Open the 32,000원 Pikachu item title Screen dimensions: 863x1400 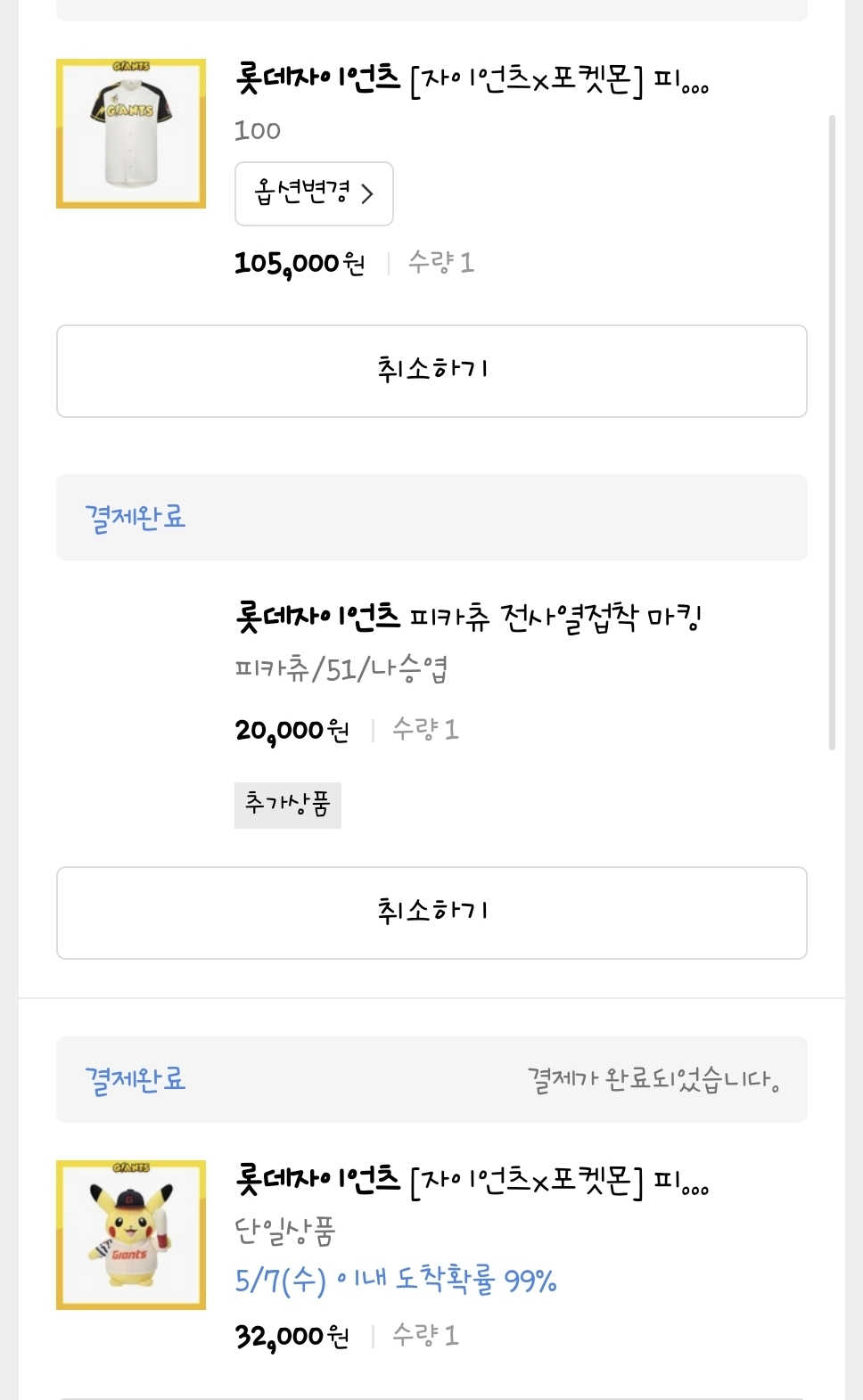coord(473,1181)
